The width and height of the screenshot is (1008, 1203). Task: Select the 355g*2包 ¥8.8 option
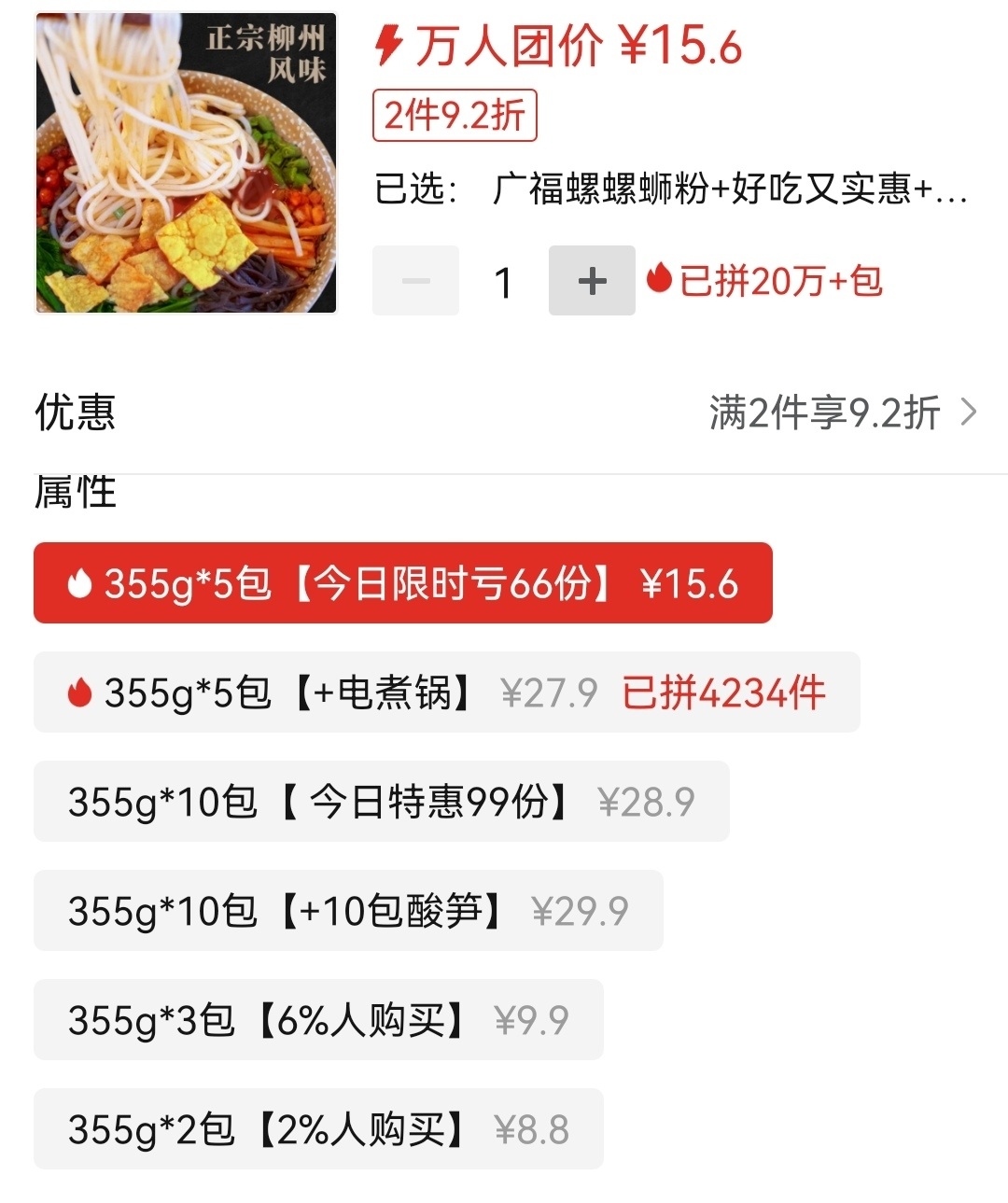coord(318,1129)
